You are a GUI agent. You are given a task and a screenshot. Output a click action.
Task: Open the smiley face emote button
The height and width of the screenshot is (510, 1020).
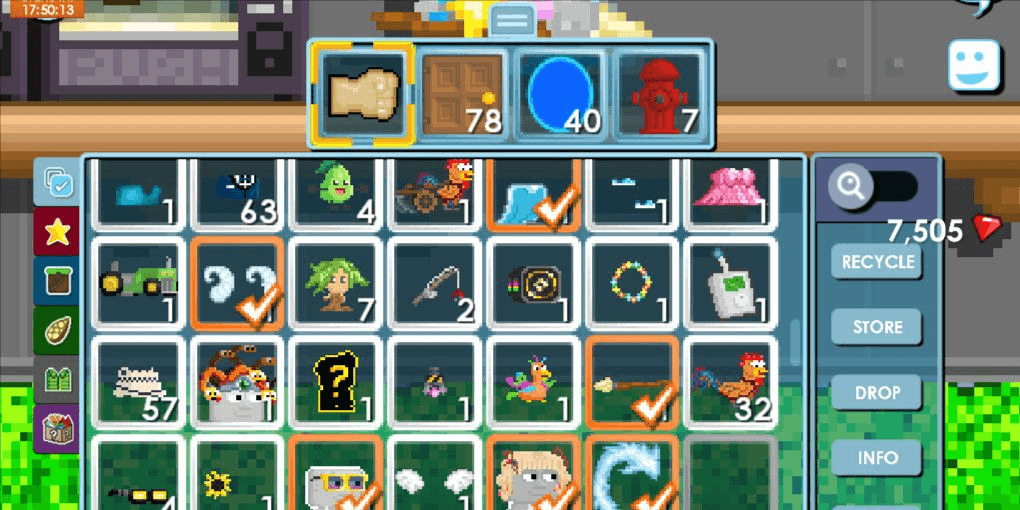point(973,66)
